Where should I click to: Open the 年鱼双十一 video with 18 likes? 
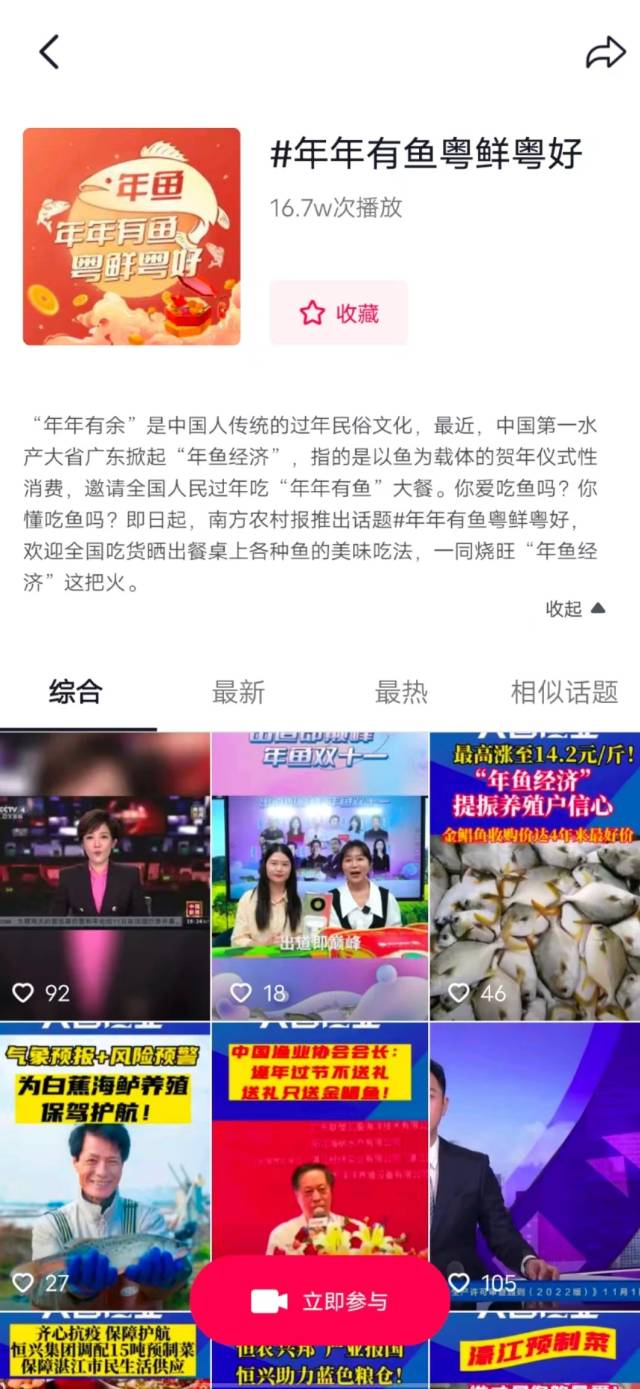point(320,875)
